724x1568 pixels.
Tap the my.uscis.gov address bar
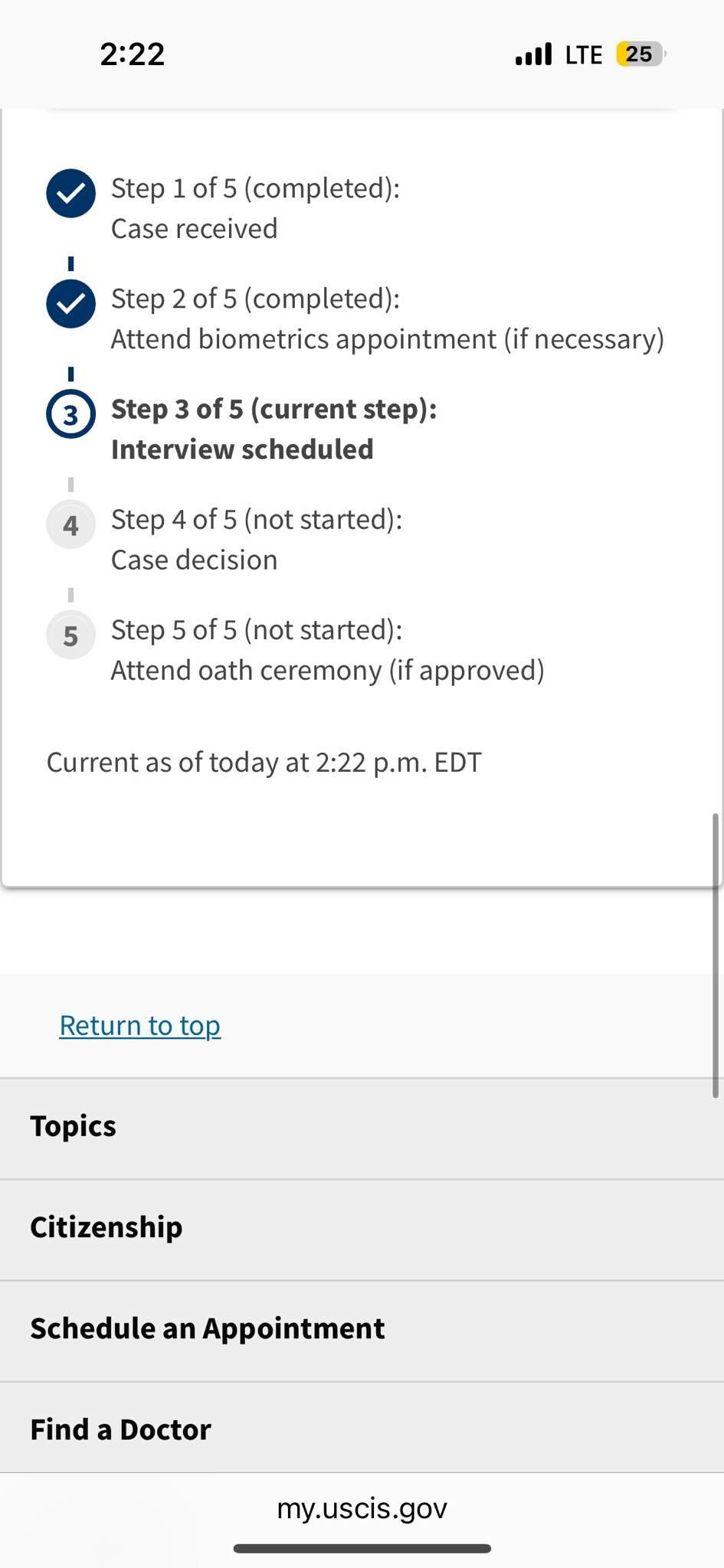362,1508
